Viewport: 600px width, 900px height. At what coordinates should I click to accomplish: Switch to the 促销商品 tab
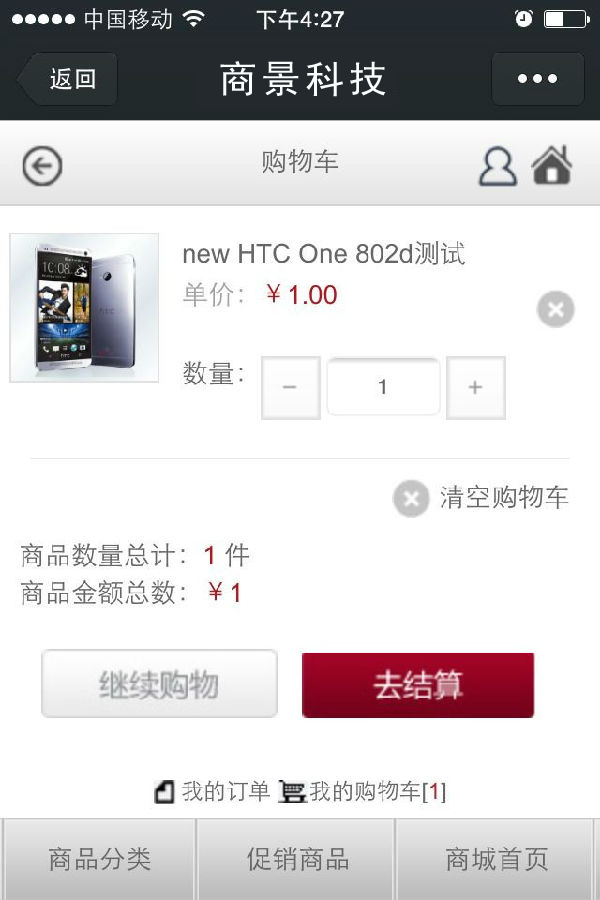(x=297, y=859)
